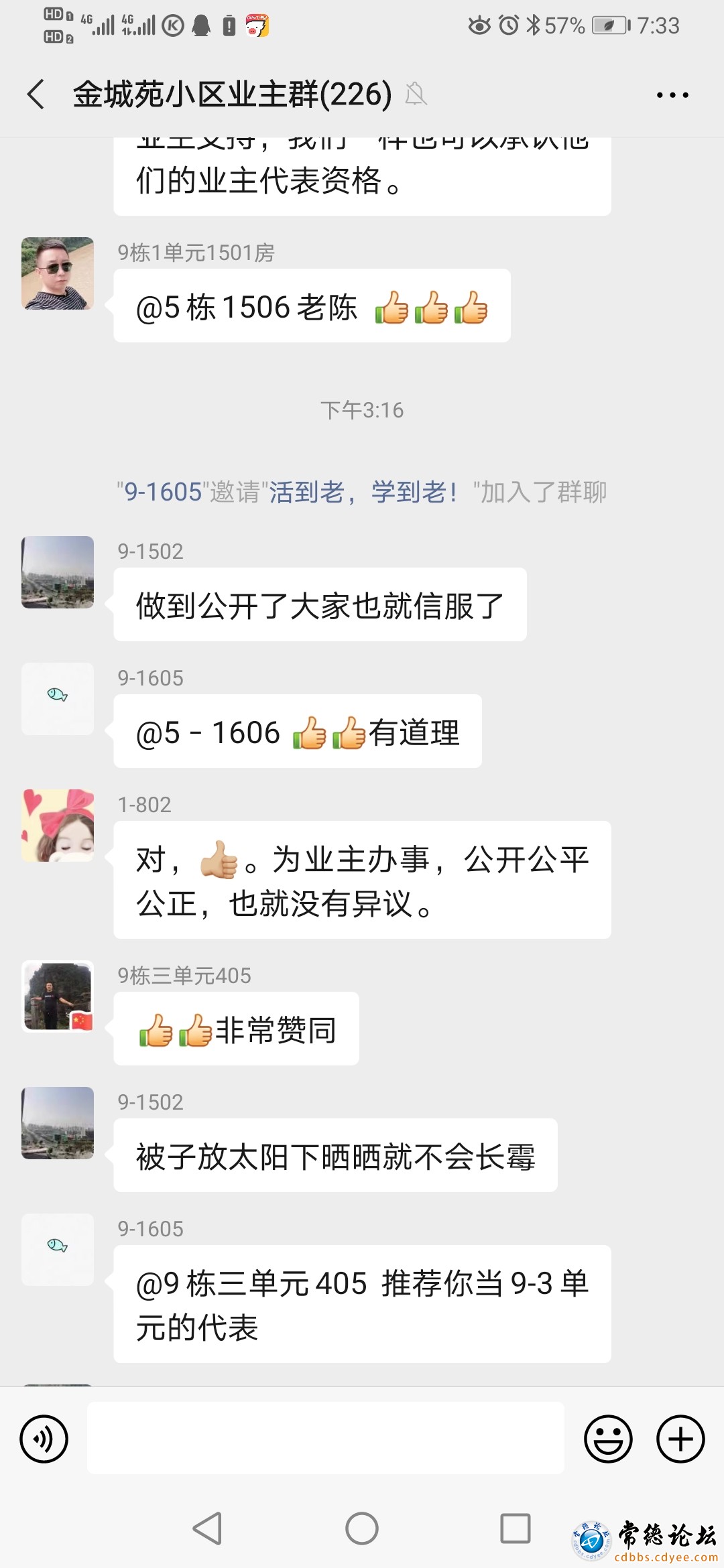The width and height of the screenshot is (724, 1568).
Task: Switch to voice message input
Action: point(44,1439)
